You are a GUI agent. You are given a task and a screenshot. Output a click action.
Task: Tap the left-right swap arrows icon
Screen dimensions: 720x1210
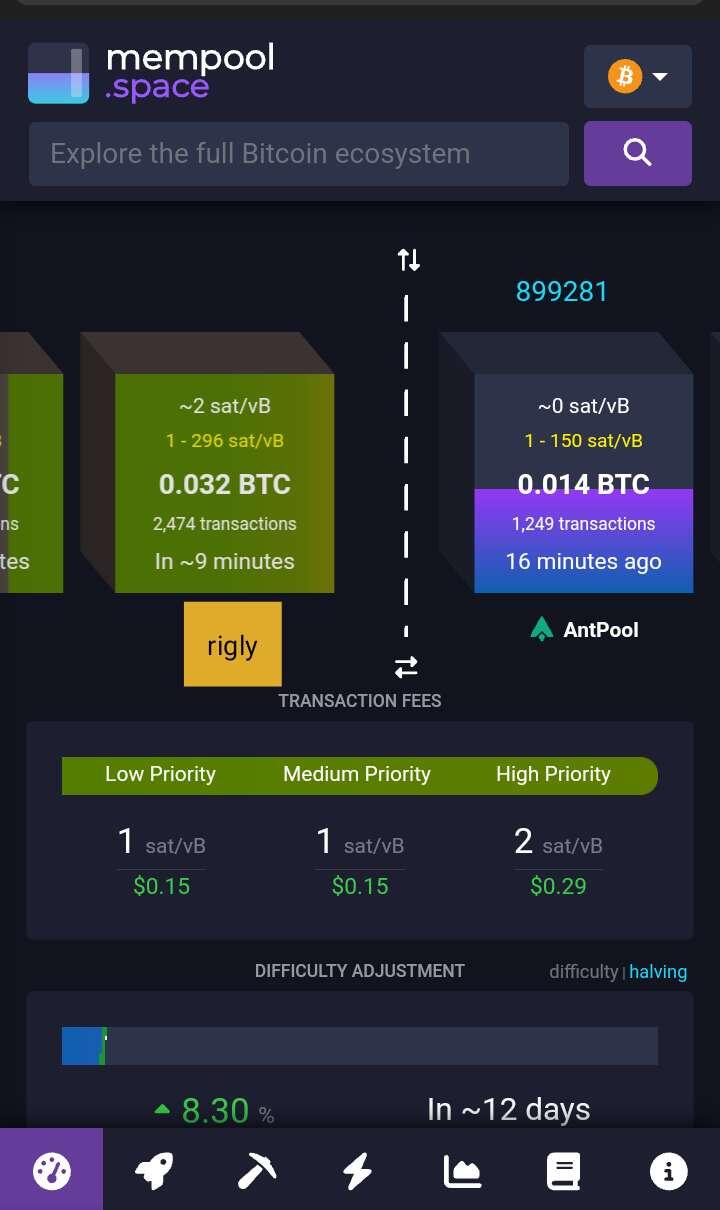tap(406, 667)
